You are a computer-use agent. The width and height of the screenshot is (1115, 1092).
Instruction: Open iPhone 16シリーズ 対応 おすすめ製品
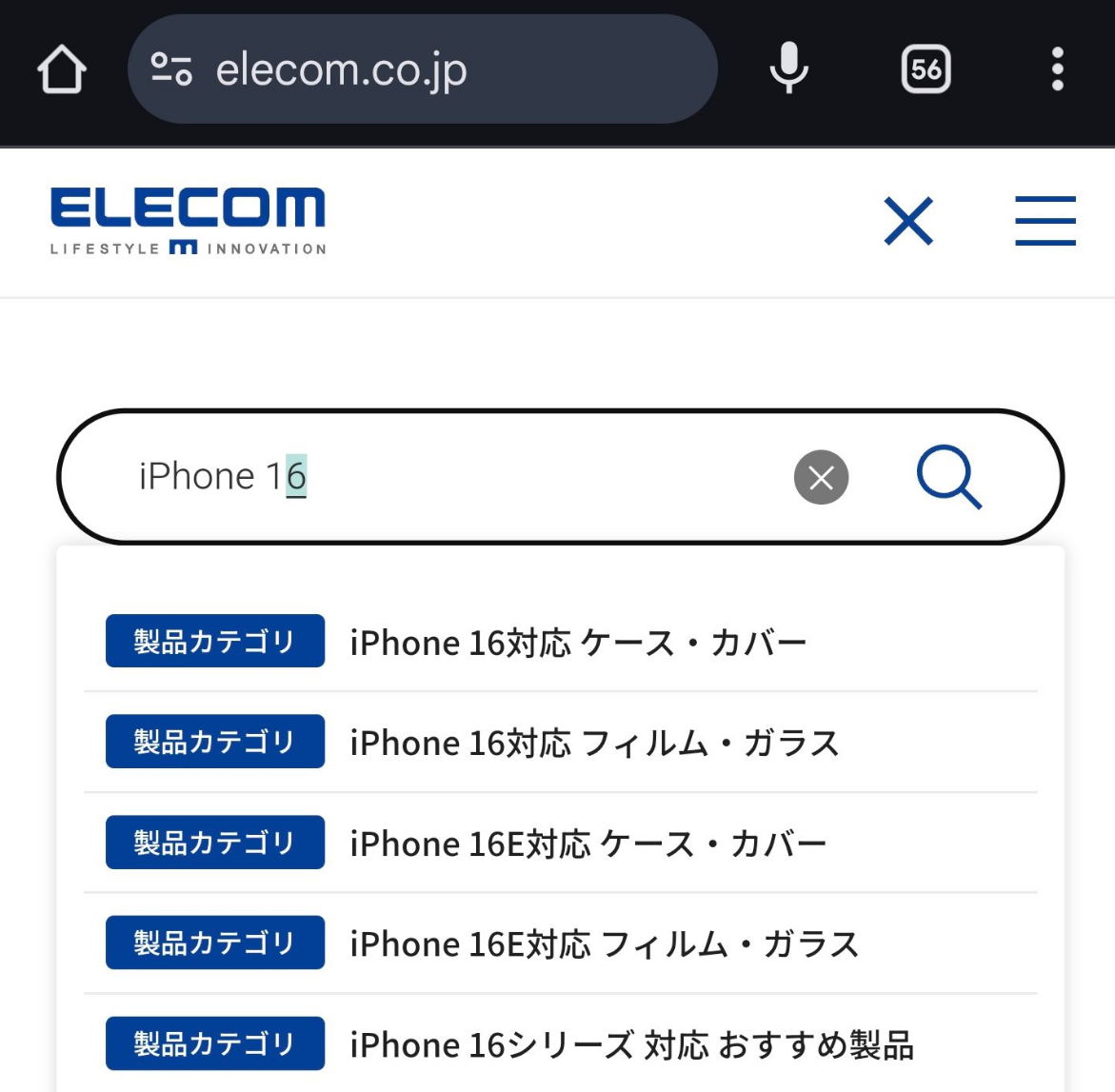coord(631,1044)
